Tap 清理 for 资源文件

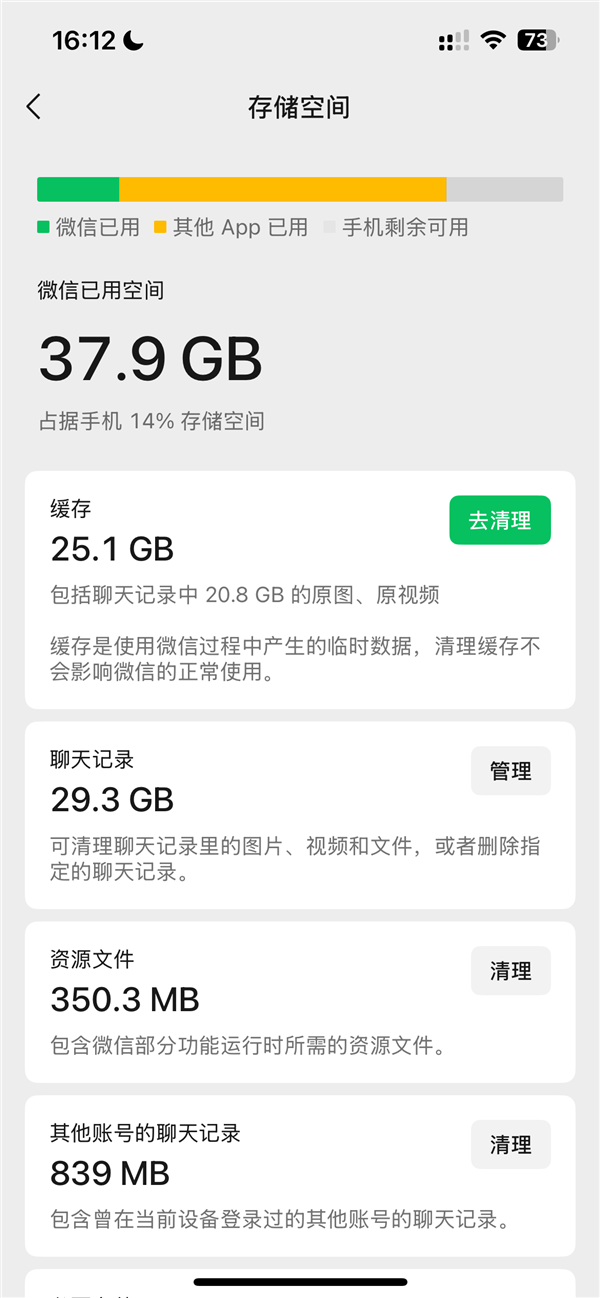tap(510, 971)
